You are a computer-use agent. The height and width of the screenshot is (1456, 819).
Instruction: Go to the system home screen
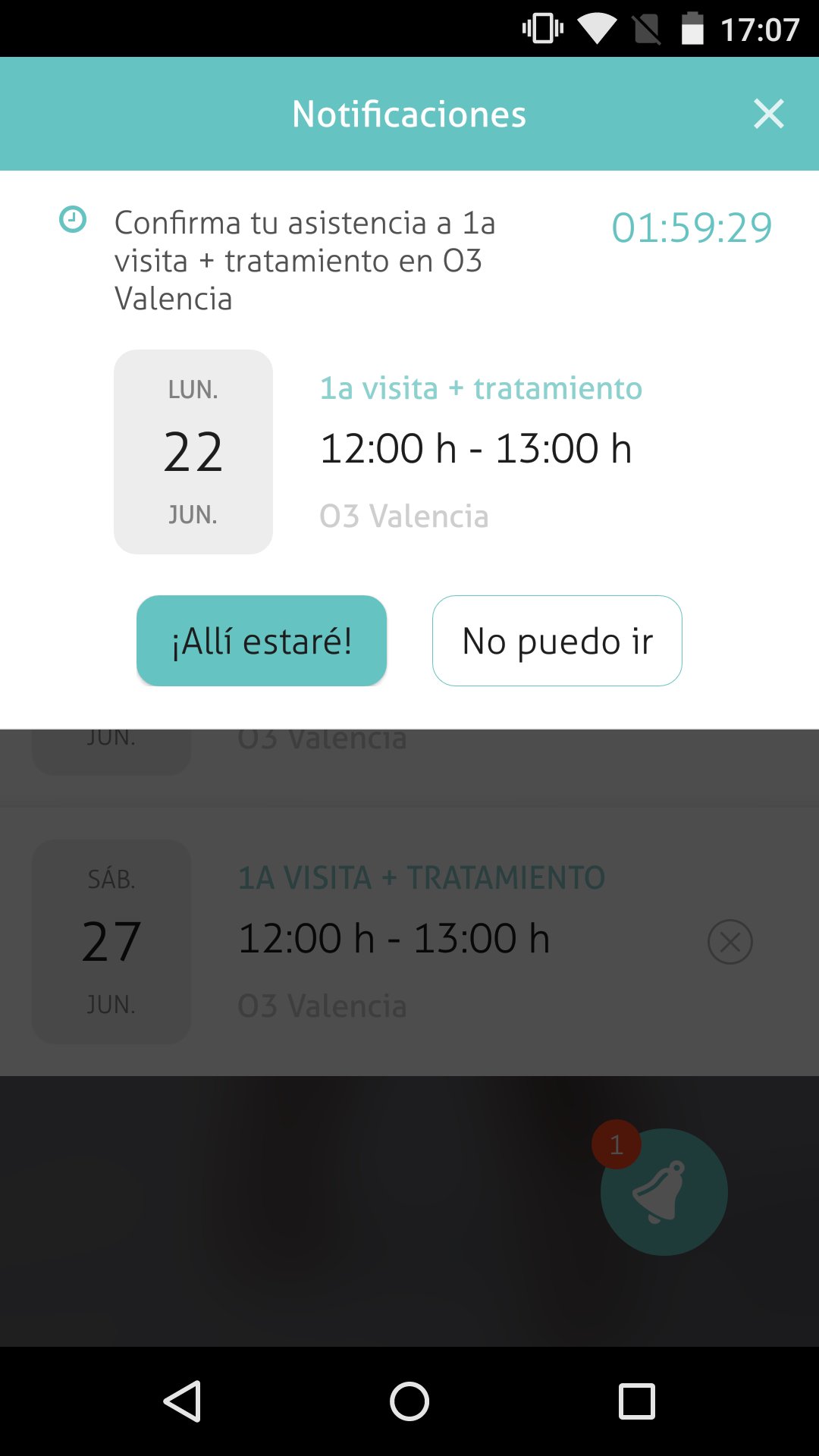pos(409,1401)
